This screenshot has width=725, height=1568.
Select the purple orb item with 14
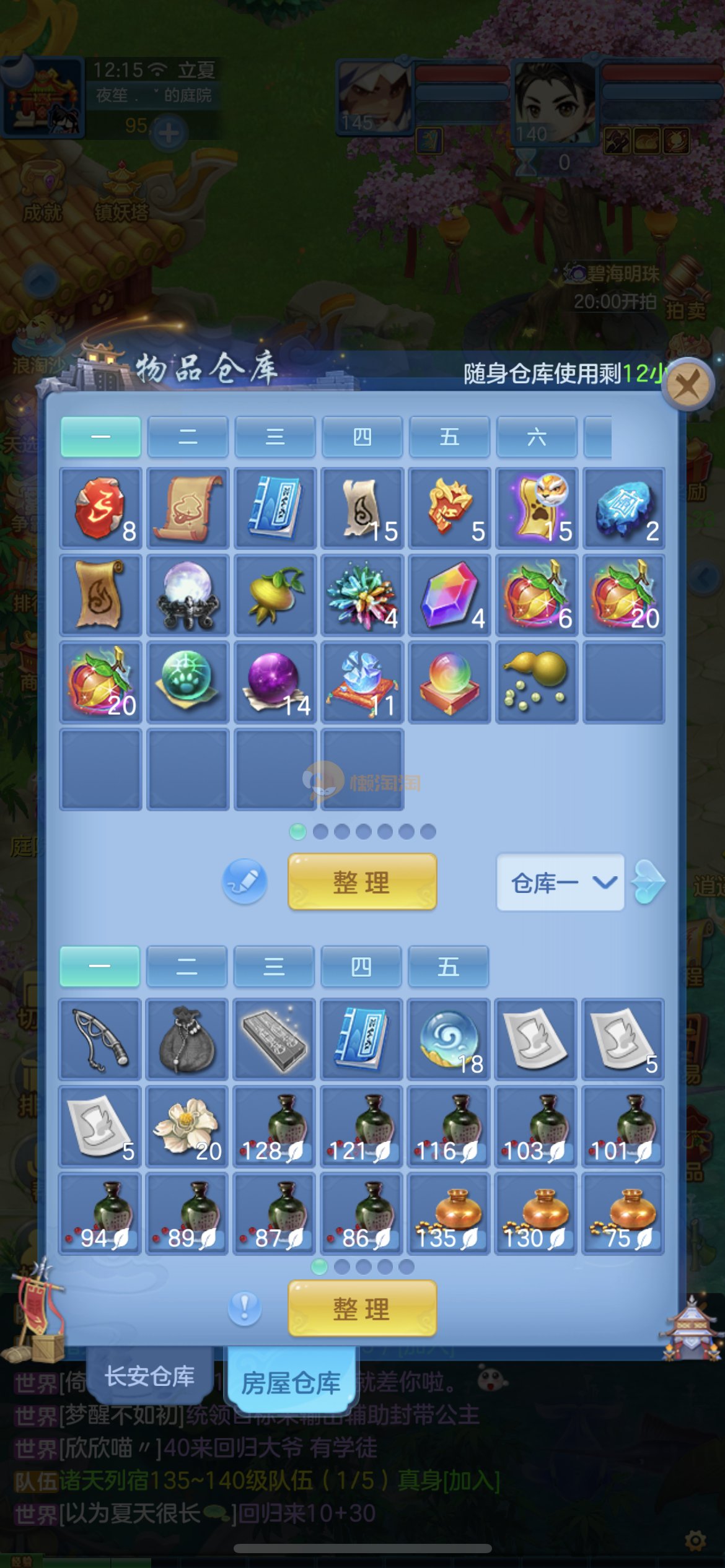(x=275, y=682)
